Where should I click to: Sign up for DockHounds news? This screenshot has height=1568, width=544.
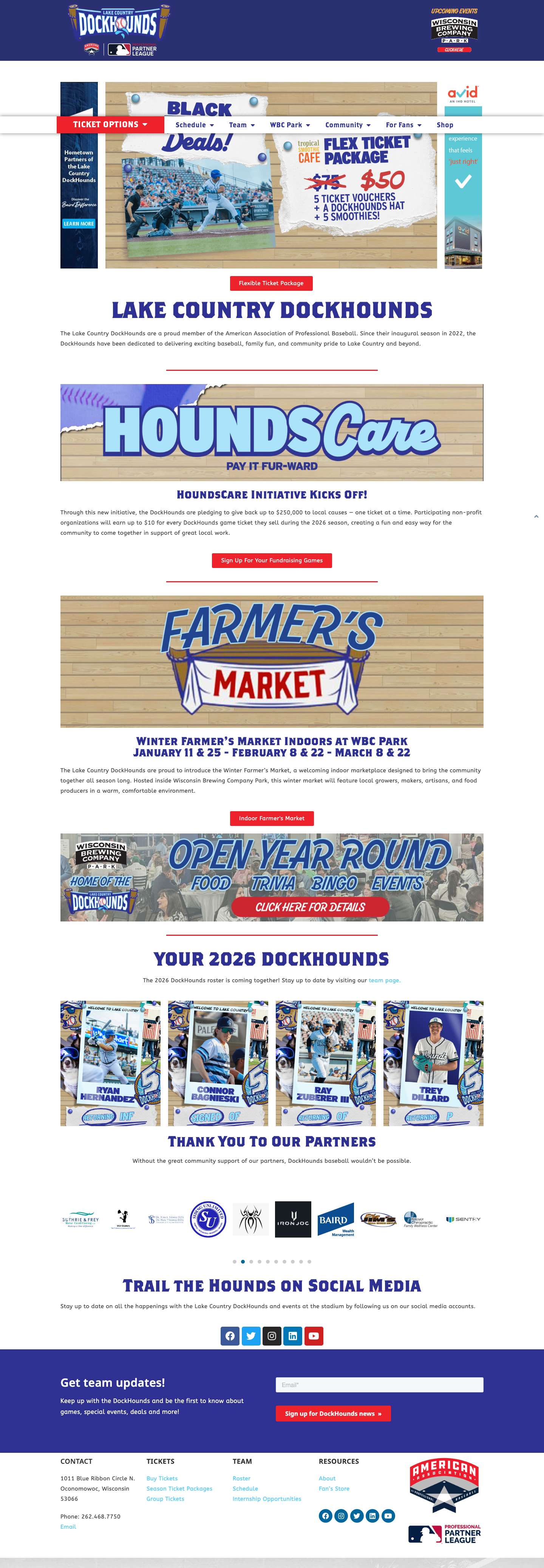332,1414
